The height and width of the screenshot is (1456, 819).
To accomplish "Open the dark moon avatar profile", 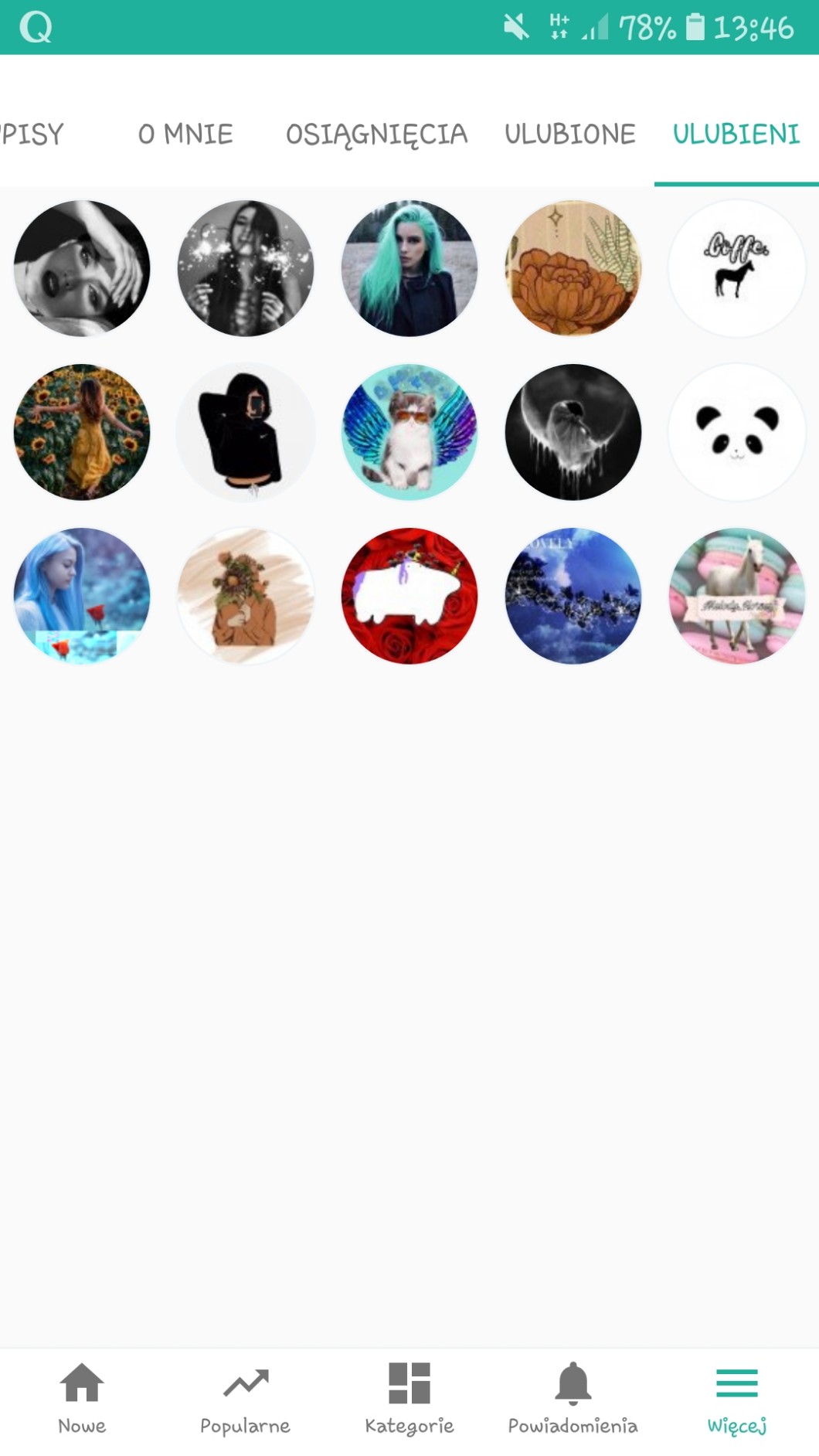I will [x=573, y=432].
